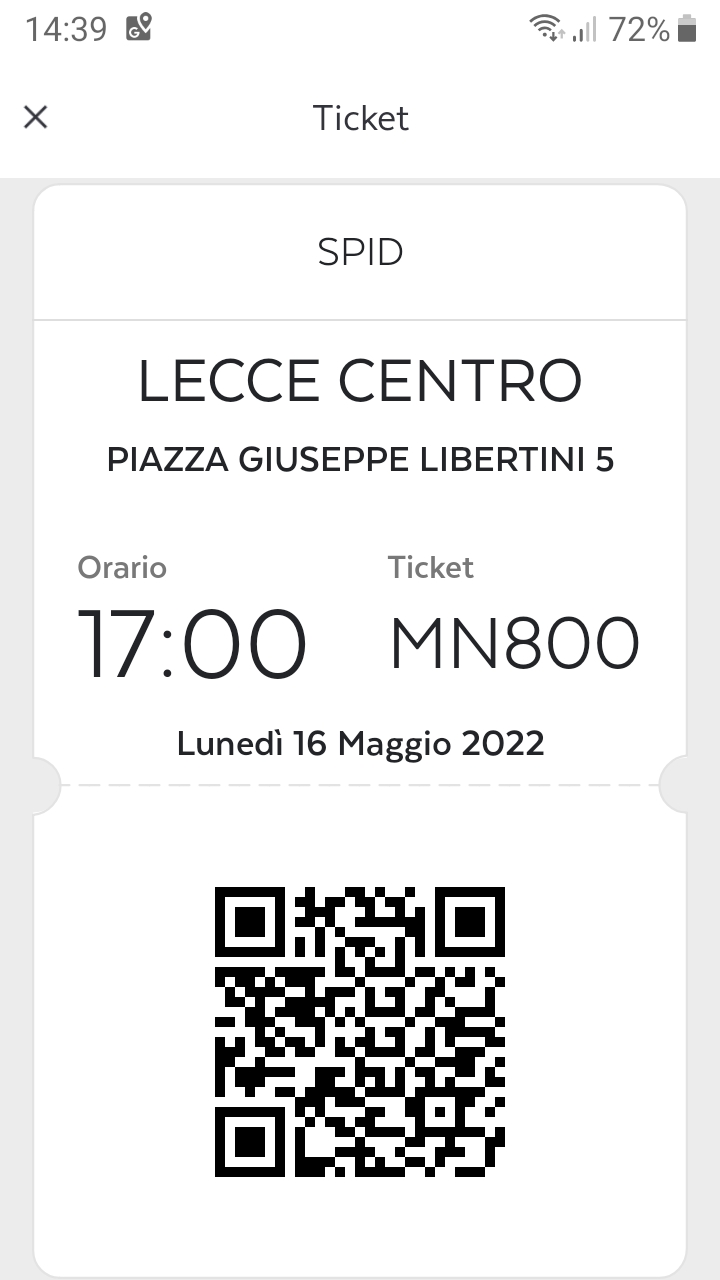The height and width of the screenshot is (1280, 720).
Task: Close the Ticket screen
Action: point(36,118)
